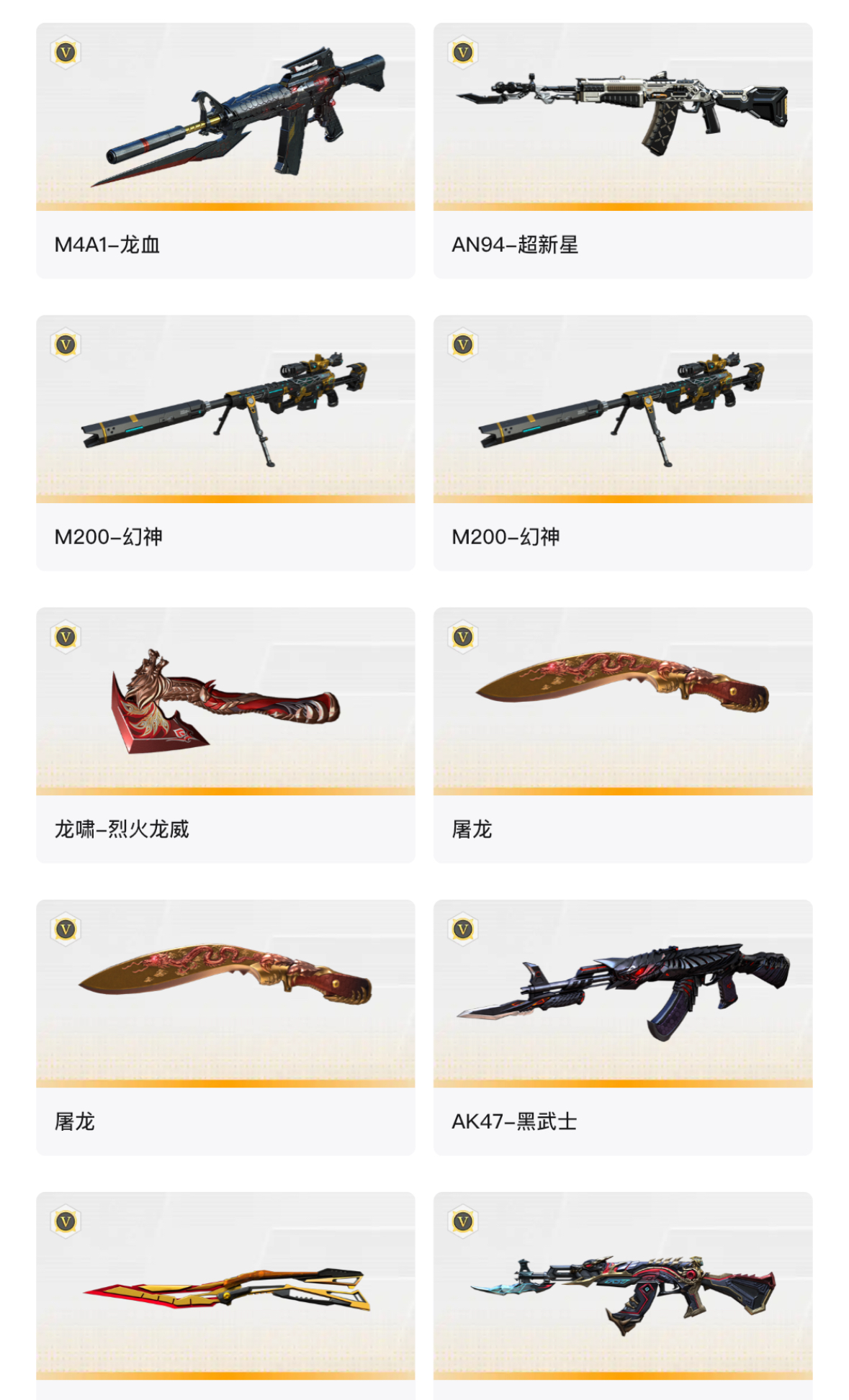View the 龙啸-烈火龙威 axe card

tap(225, 734)
